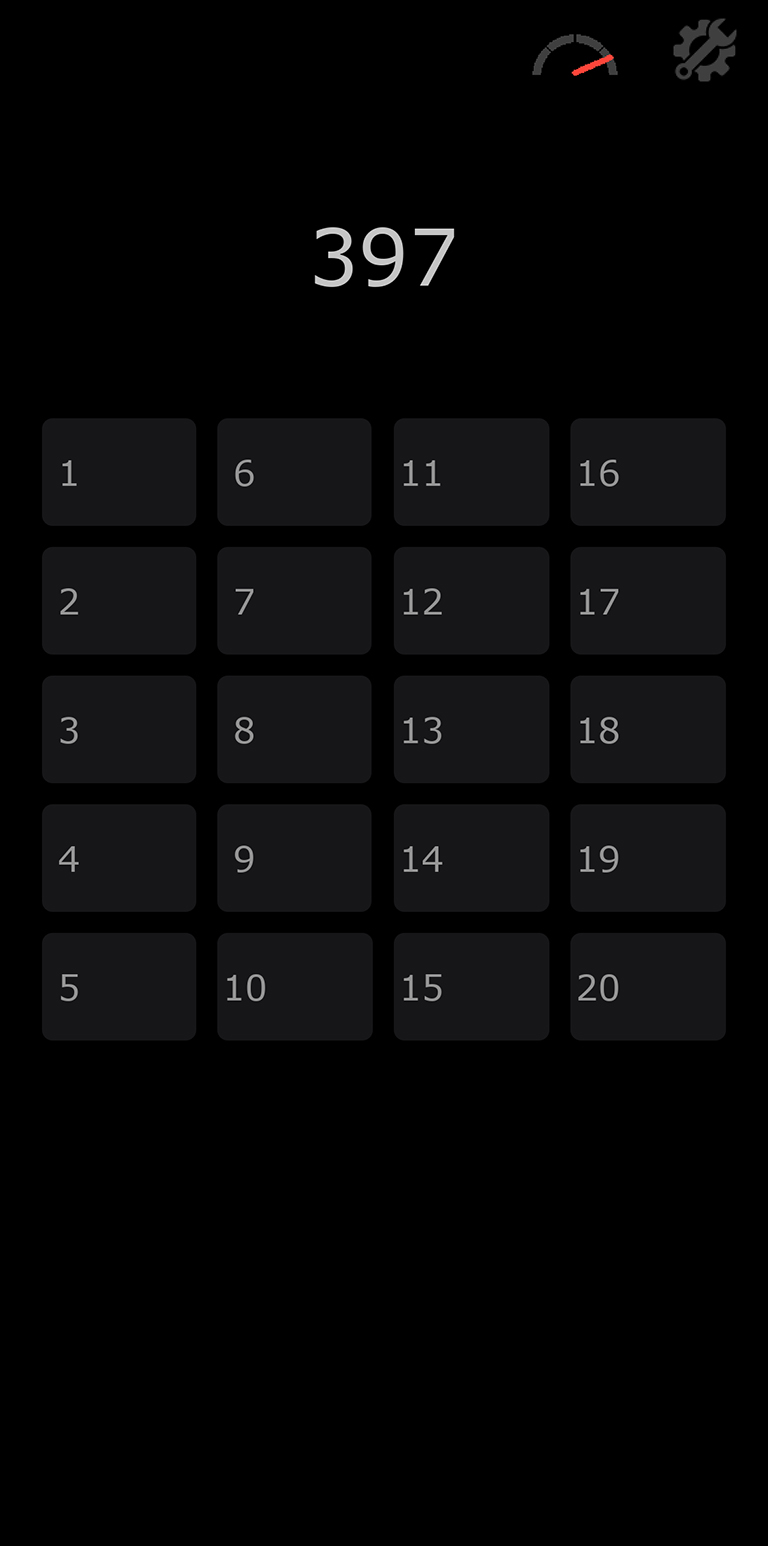Image resolution: width=768 pixels, height=1546 pixels.
Task: Select the 20 tile
Action: [647, 986]
